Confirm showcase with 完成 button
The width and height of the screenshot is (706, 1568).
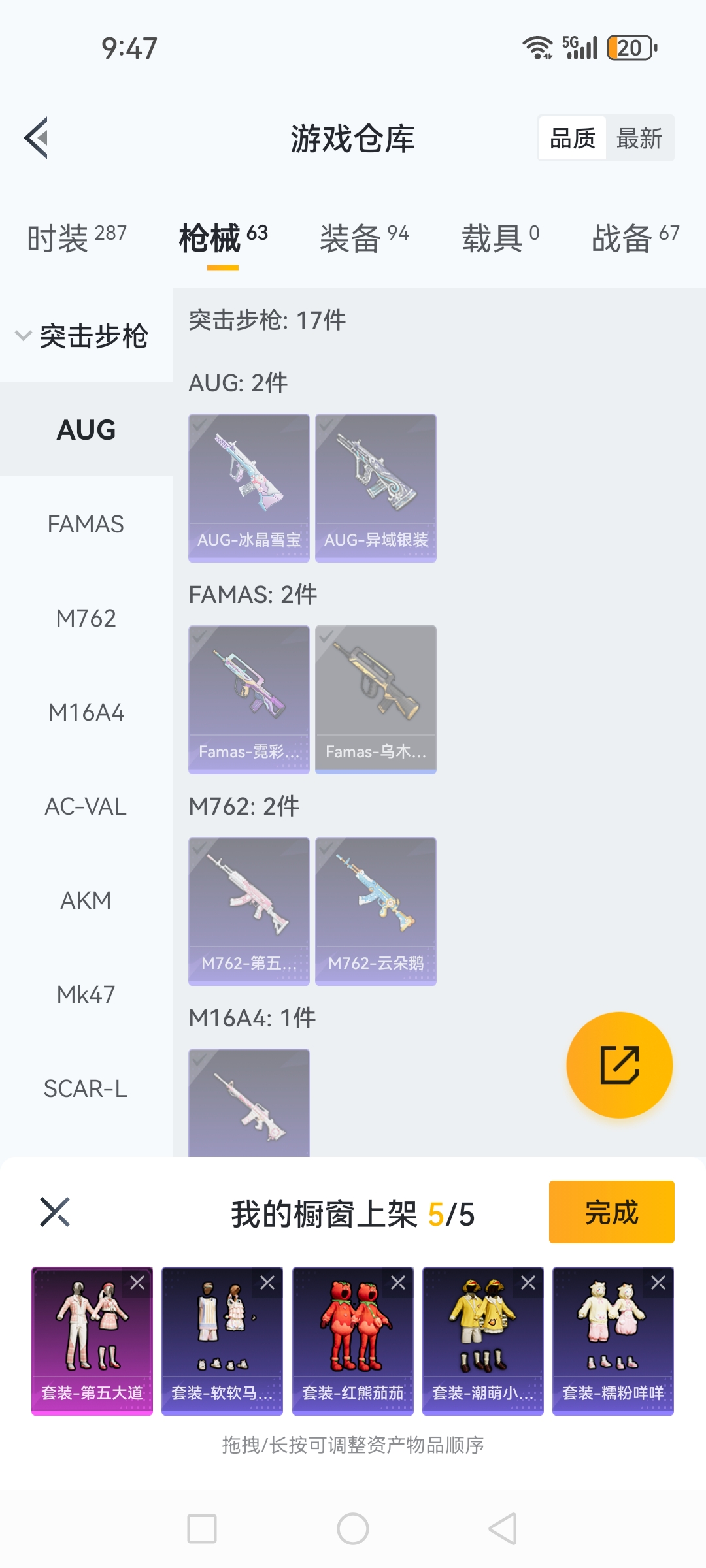611,1212
